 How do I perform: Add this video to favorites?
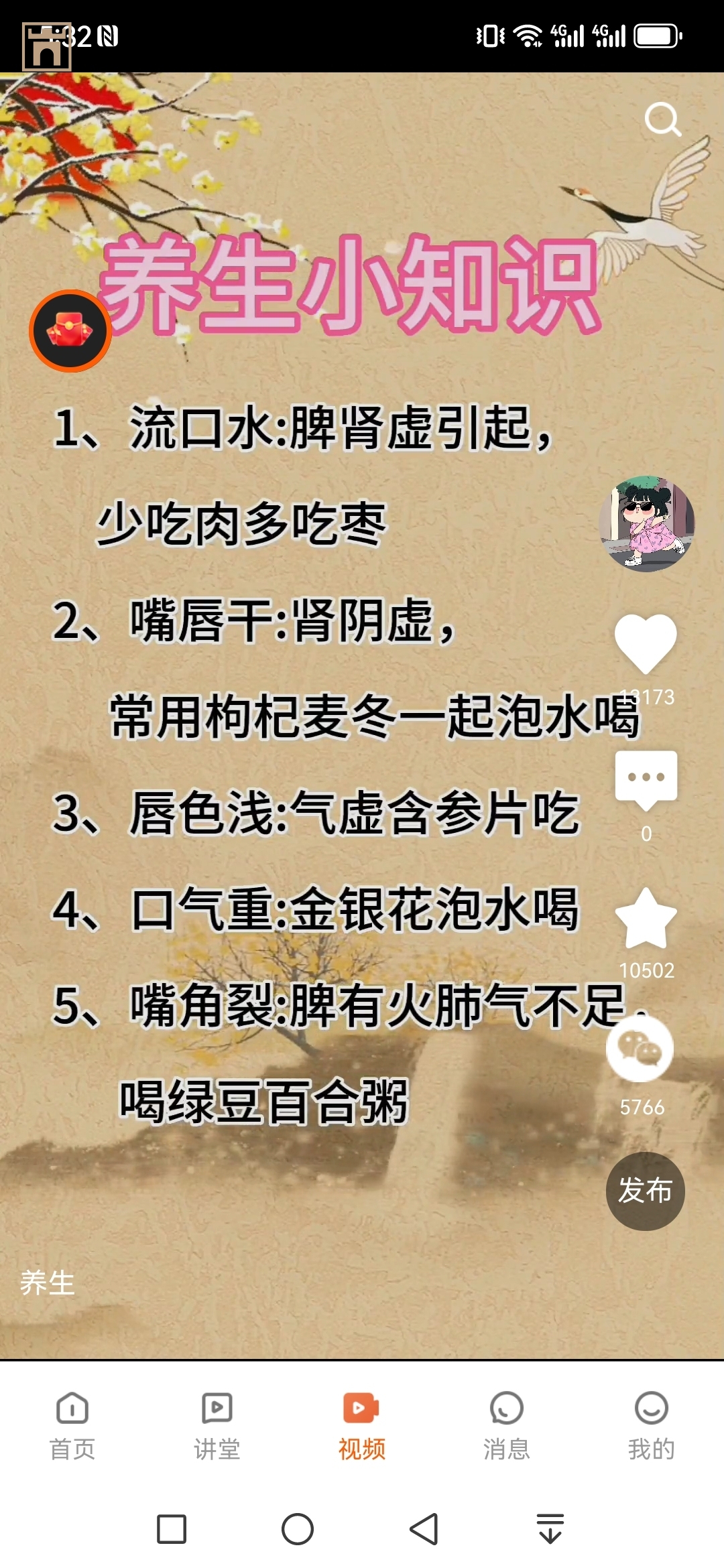pos(646,919)
